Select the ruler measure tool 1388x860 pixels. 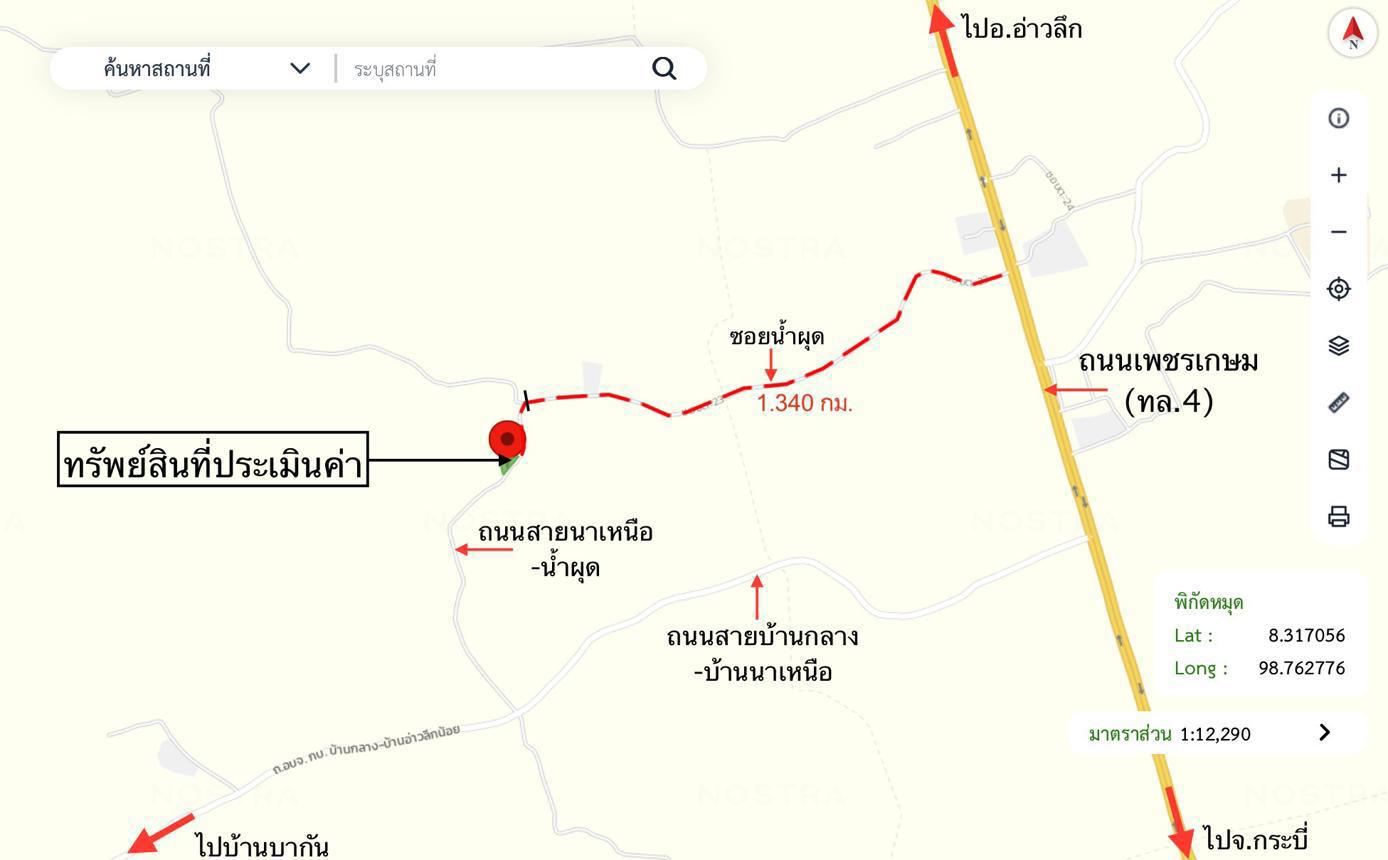1338,402
